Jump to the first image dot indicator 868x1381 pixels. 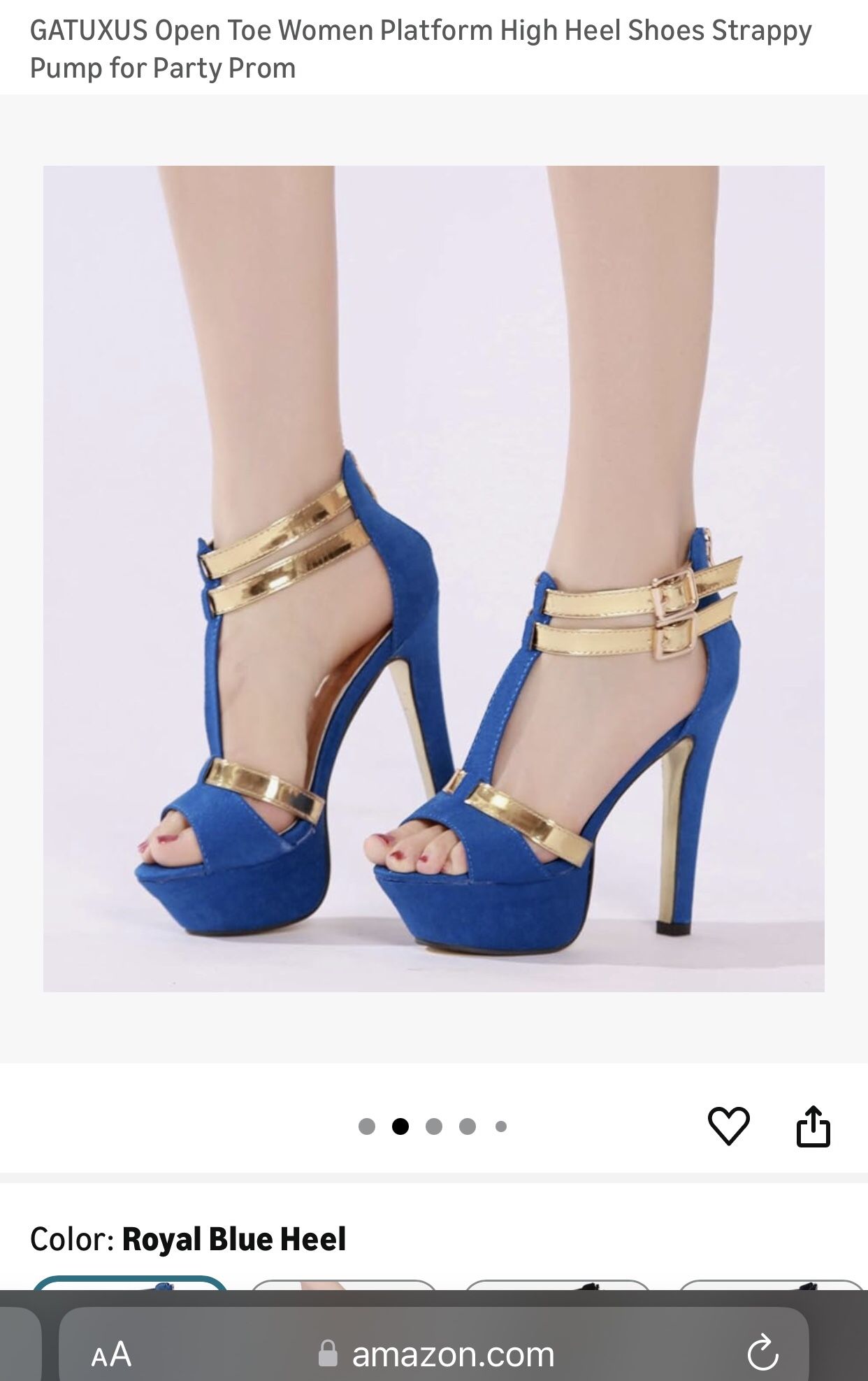pyautogui.click(x=366, y=1126)
